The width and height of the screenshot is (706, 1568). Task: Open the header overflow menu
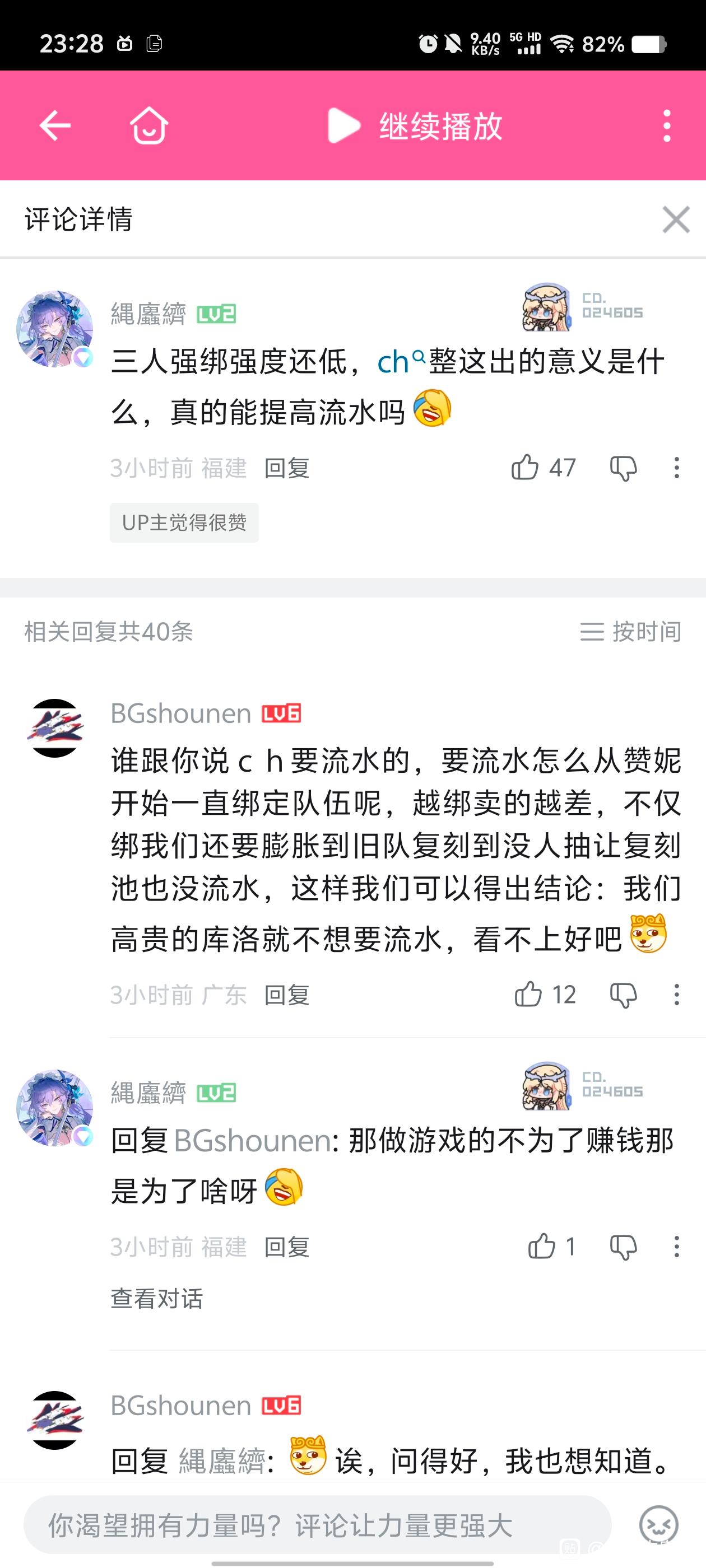[667, 126]
